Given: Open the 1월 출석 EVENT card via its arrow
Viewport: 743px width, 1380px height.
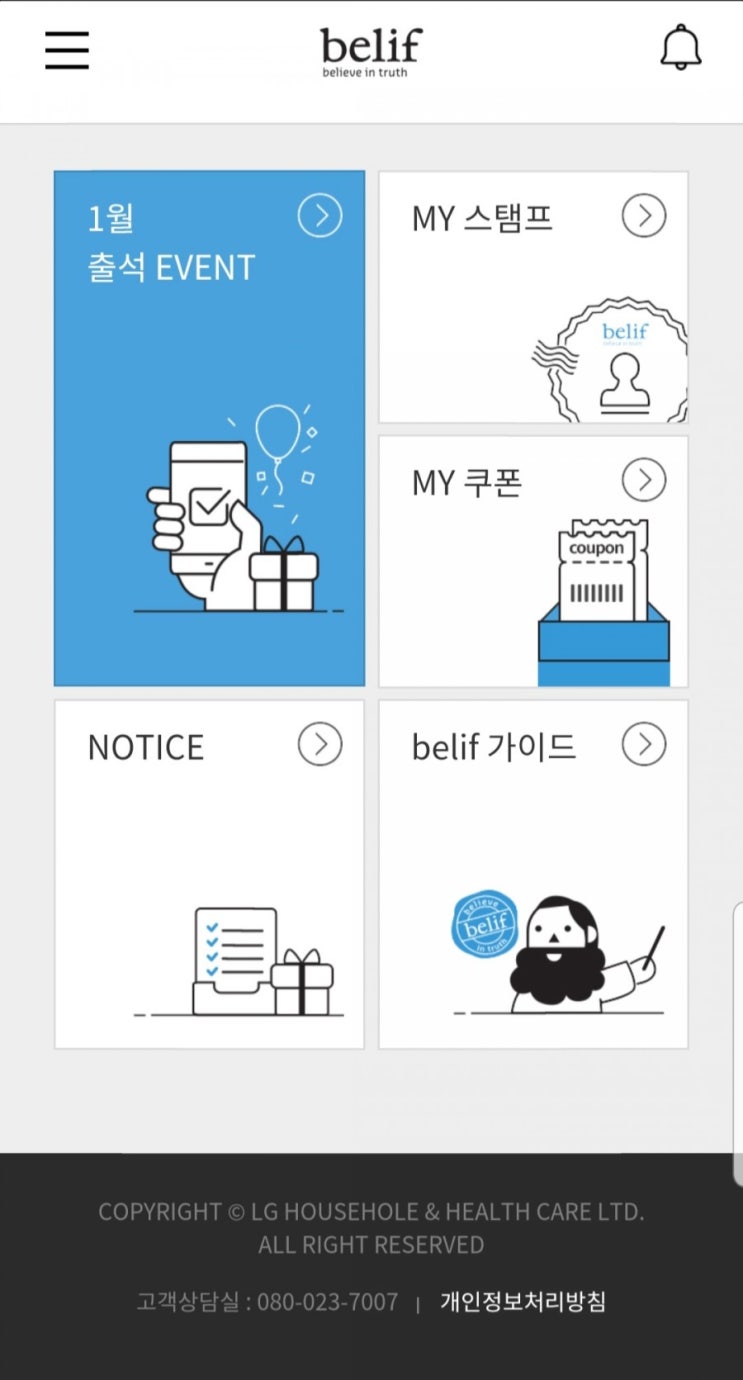Looking at the screenshot, I should click(319, 215).
